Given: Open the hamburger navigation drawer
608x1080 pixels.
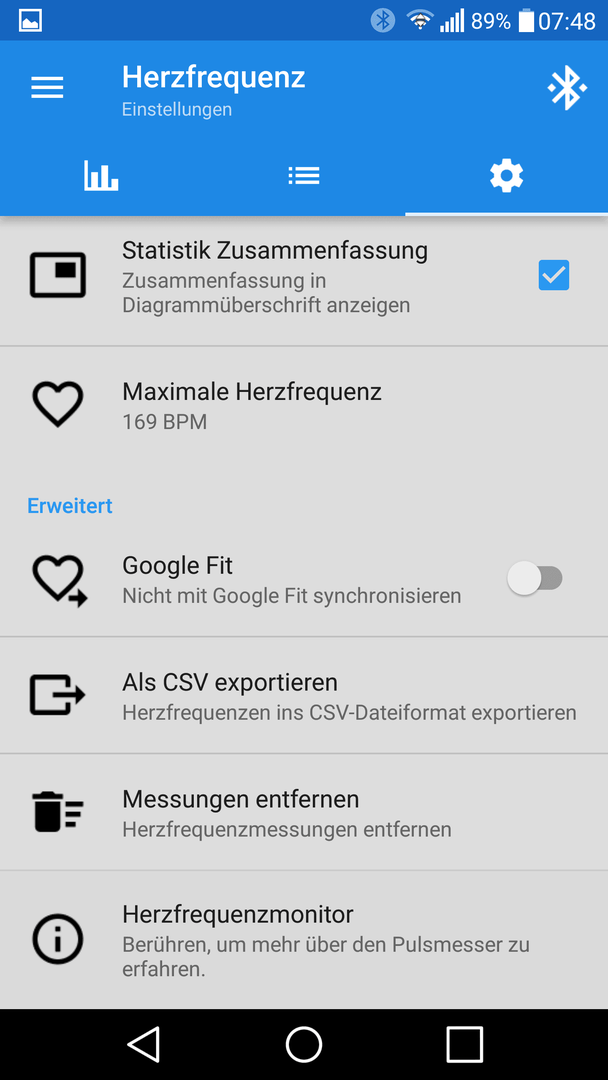Looking at the screenshot, I should coord(48,88).
